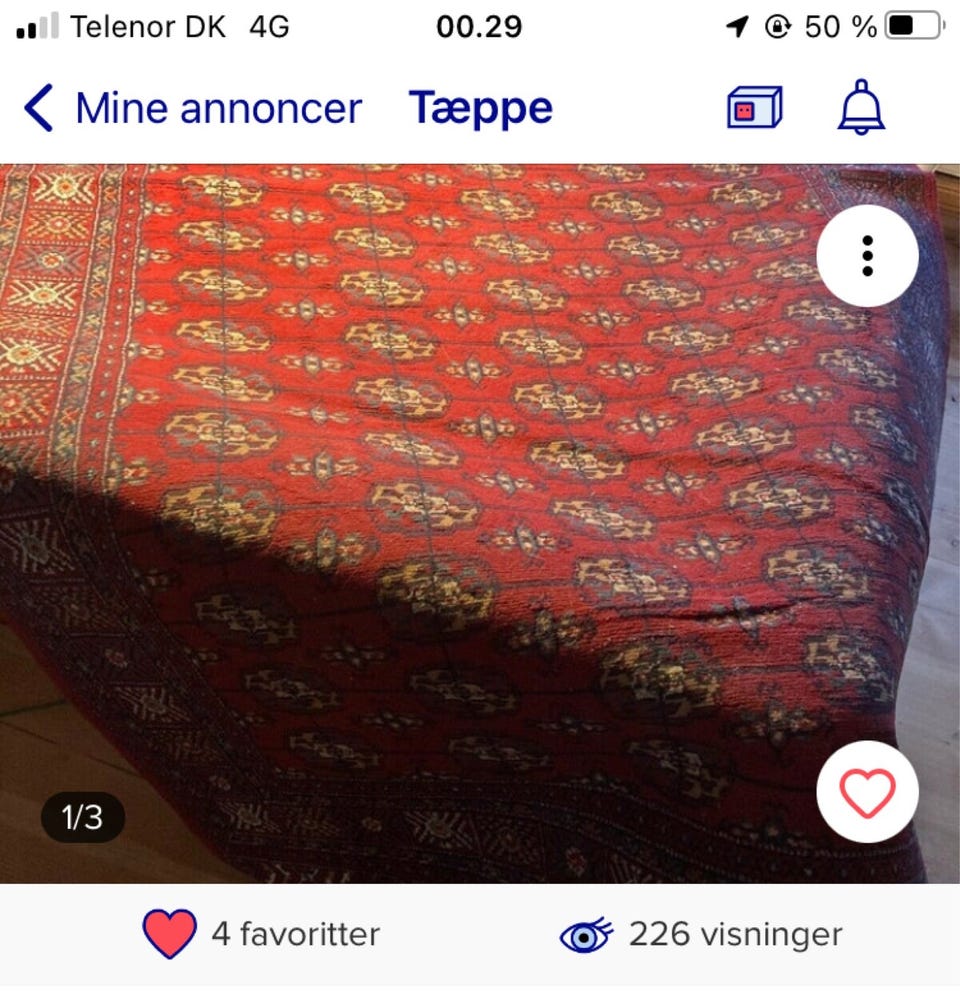Favorite this Tæppe listing with the heart
Viewport: 960px width, 999px height.
867,793
